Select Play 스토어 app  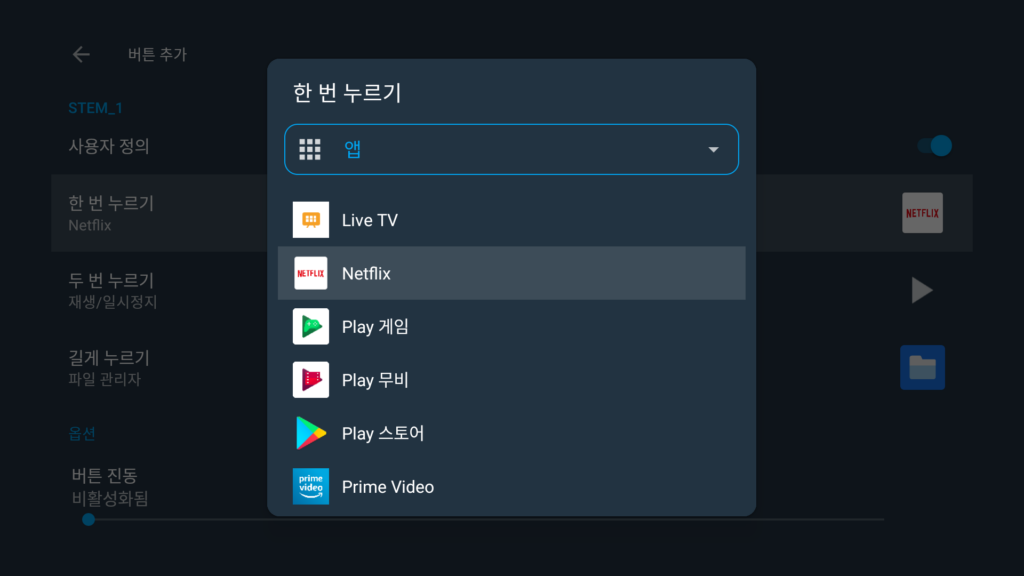coord(511,433)
